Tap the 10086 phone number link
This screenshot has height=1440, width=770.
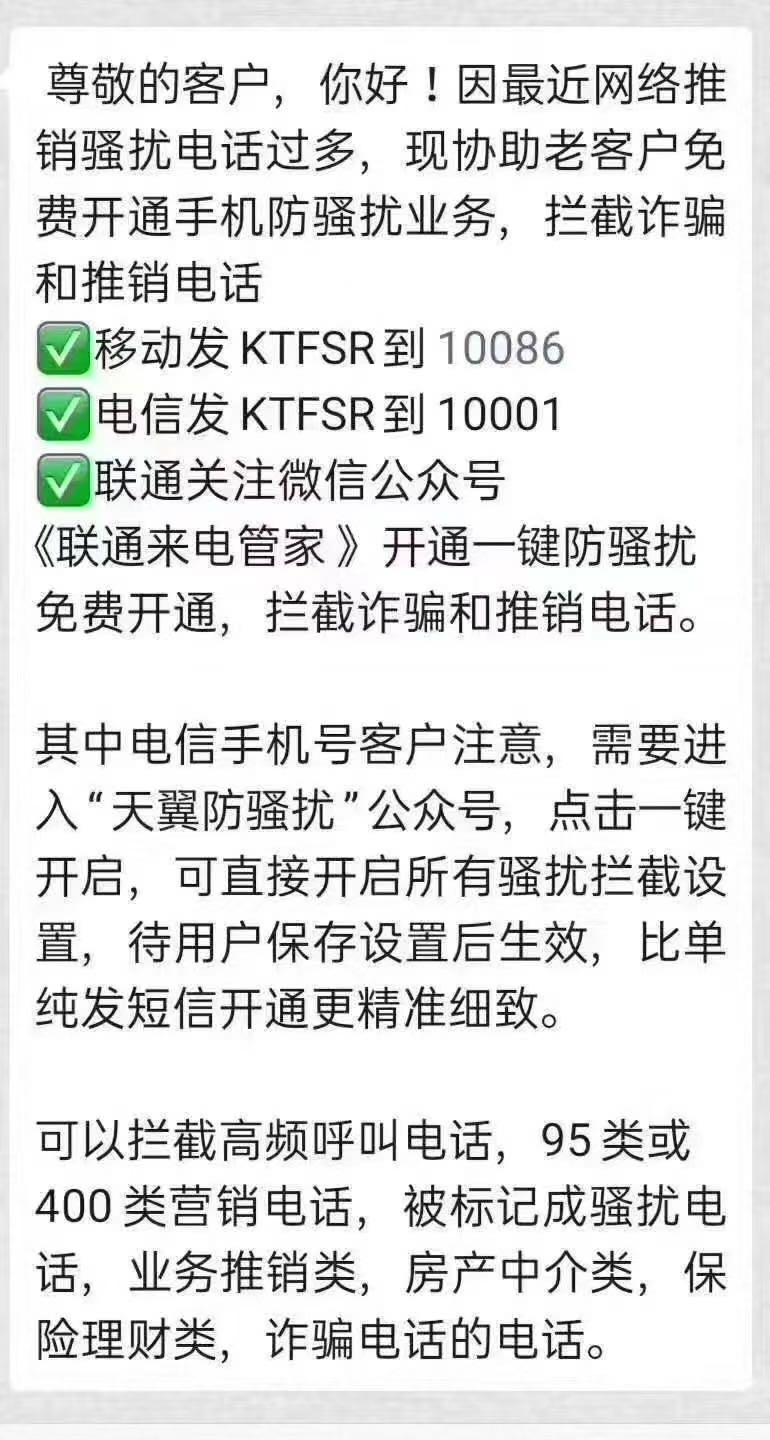click(501, 349)
